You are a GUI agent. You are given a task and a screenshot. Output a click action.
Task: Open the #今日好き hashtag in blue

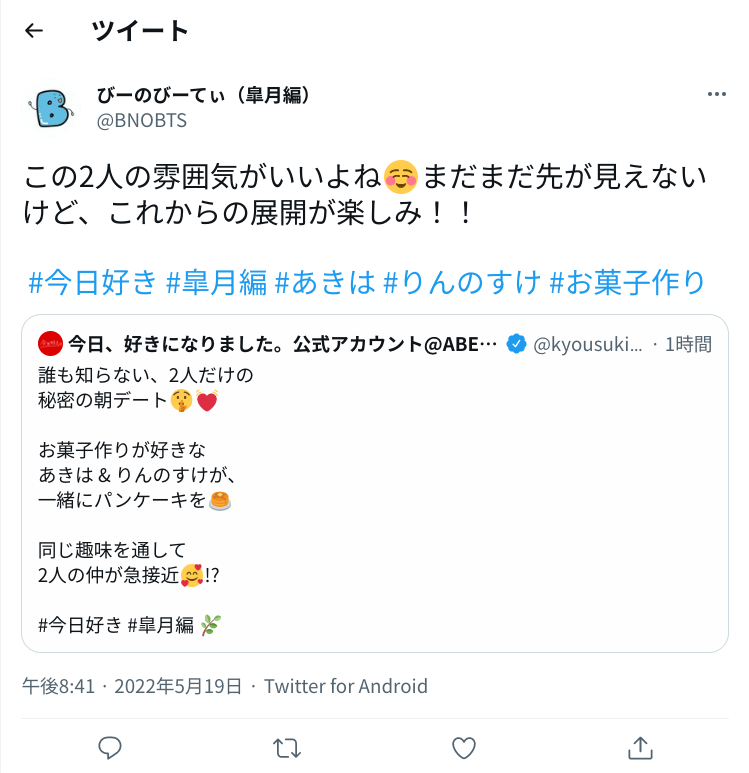coord(92,282)
